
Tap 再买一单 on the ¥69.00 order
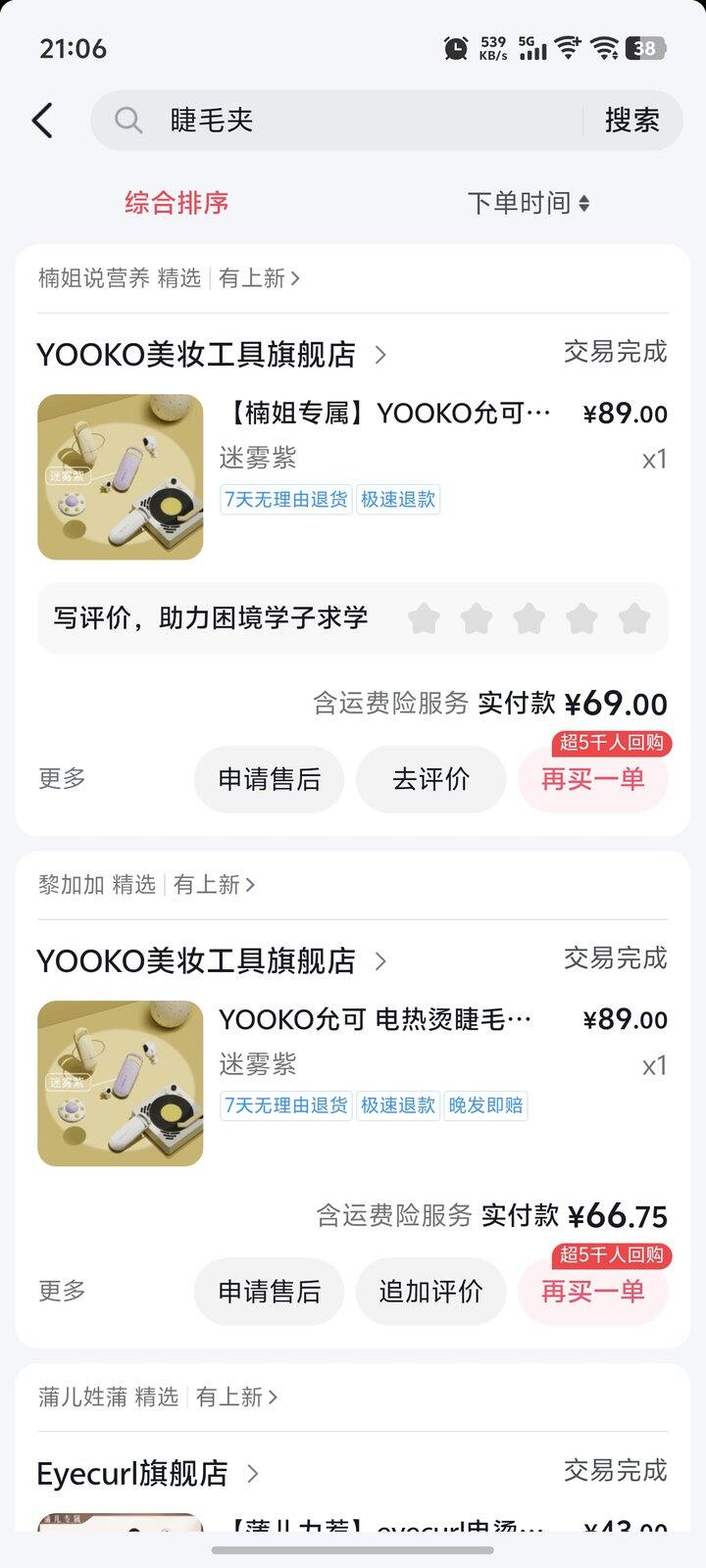point(592,779)
